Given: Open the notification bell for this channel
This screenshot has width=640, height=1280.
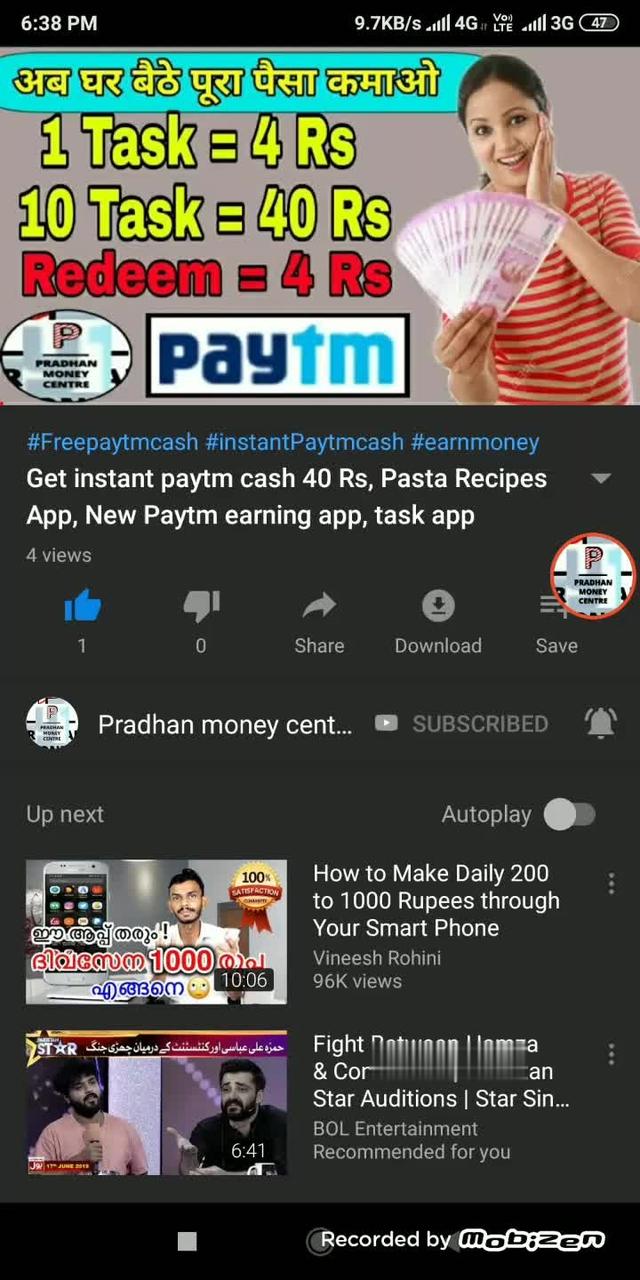Looking at the screenshot, I should click(600, 723).
